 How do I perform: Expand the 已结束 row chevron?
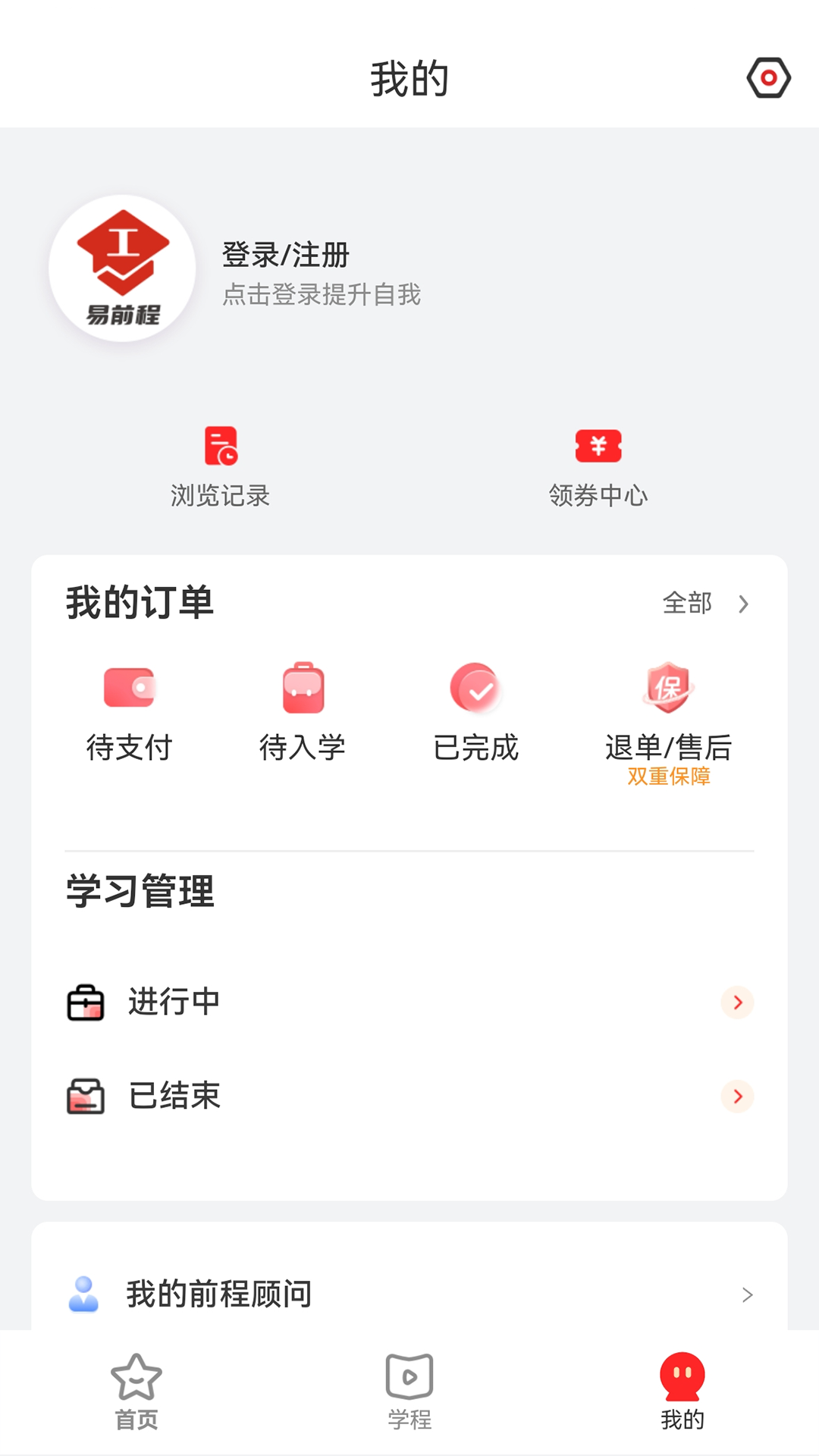click(x=736, y=1095)
